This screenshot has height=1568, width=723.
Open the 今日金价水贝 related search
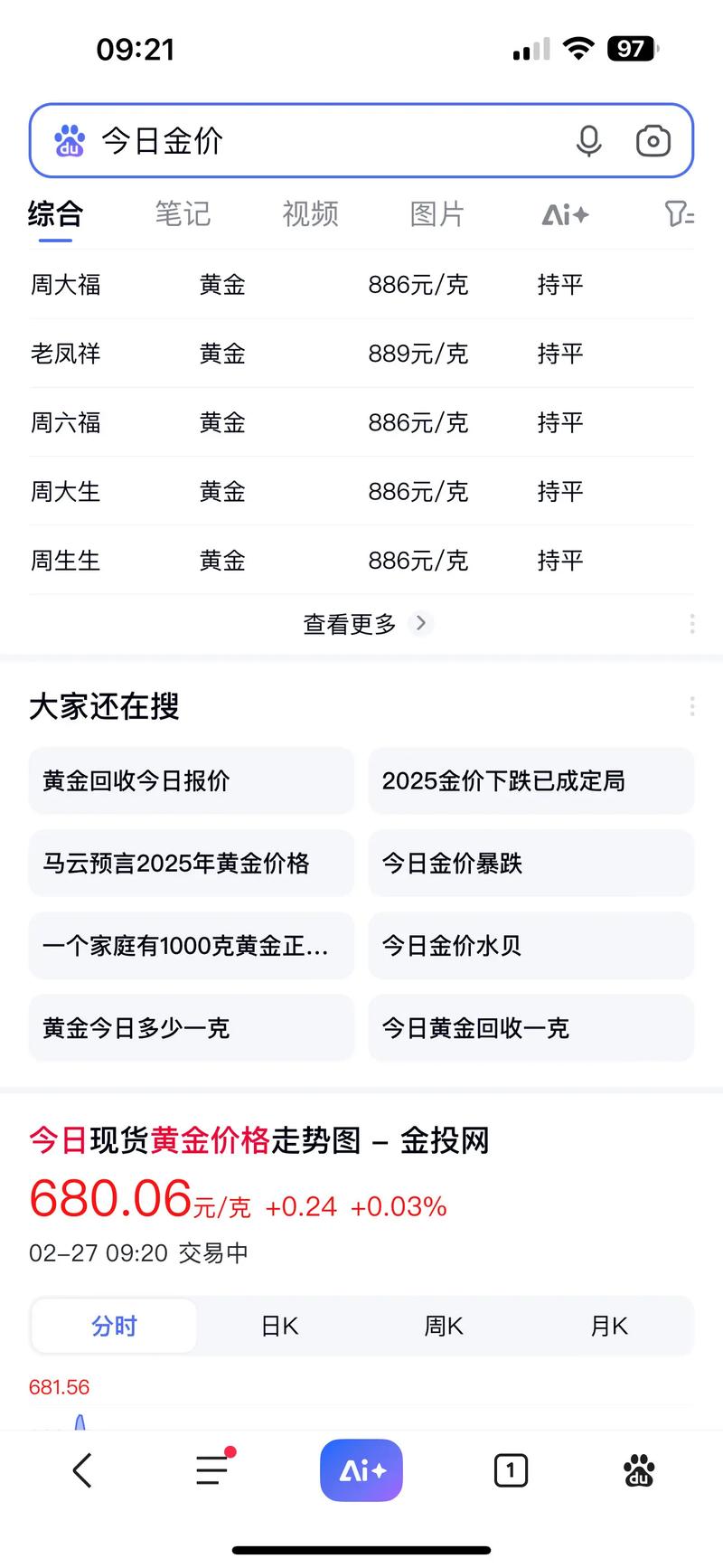tap(531, 945)
